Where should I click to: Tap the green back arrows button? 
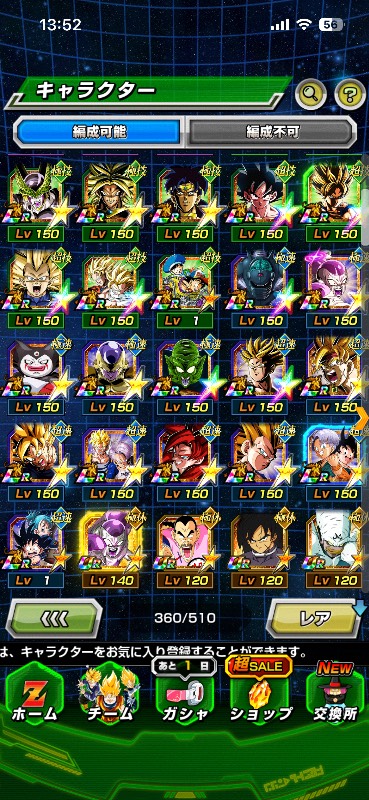[54, 618]
